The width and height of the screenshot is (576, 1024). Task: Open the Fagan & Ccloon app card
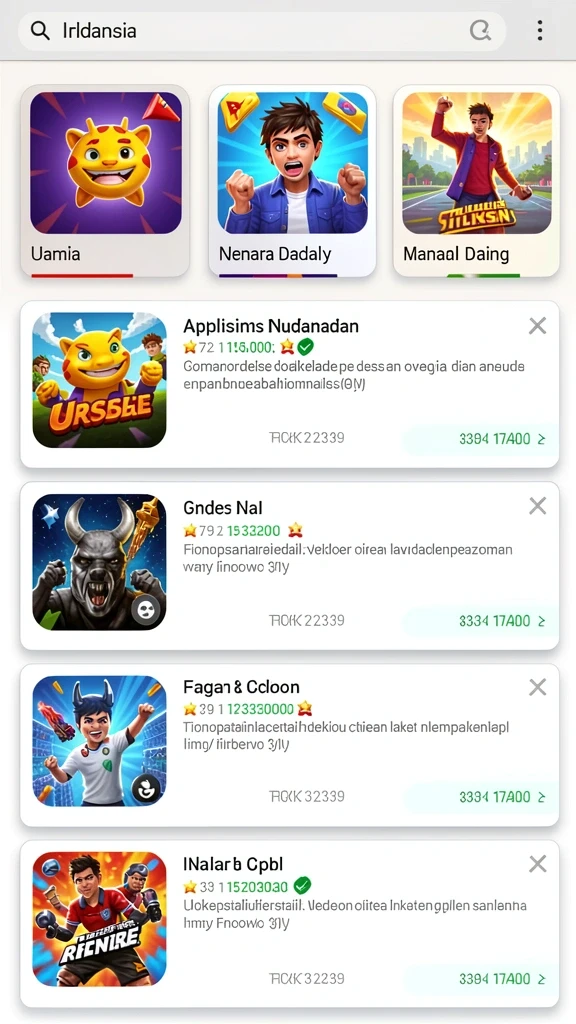[x=289, y=745]
